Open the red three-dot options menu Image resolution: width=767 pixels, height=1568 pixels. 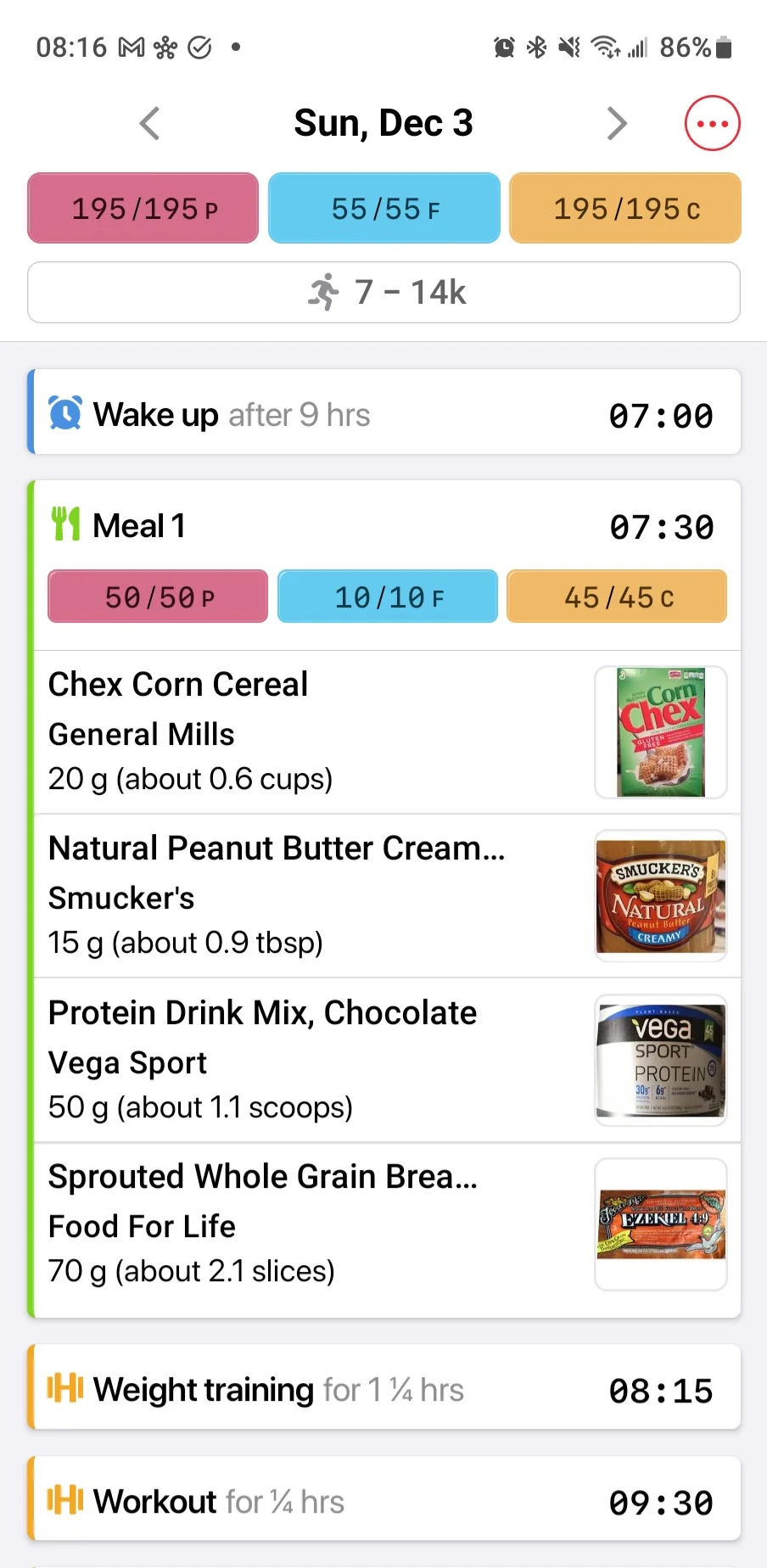coord(712,124)
